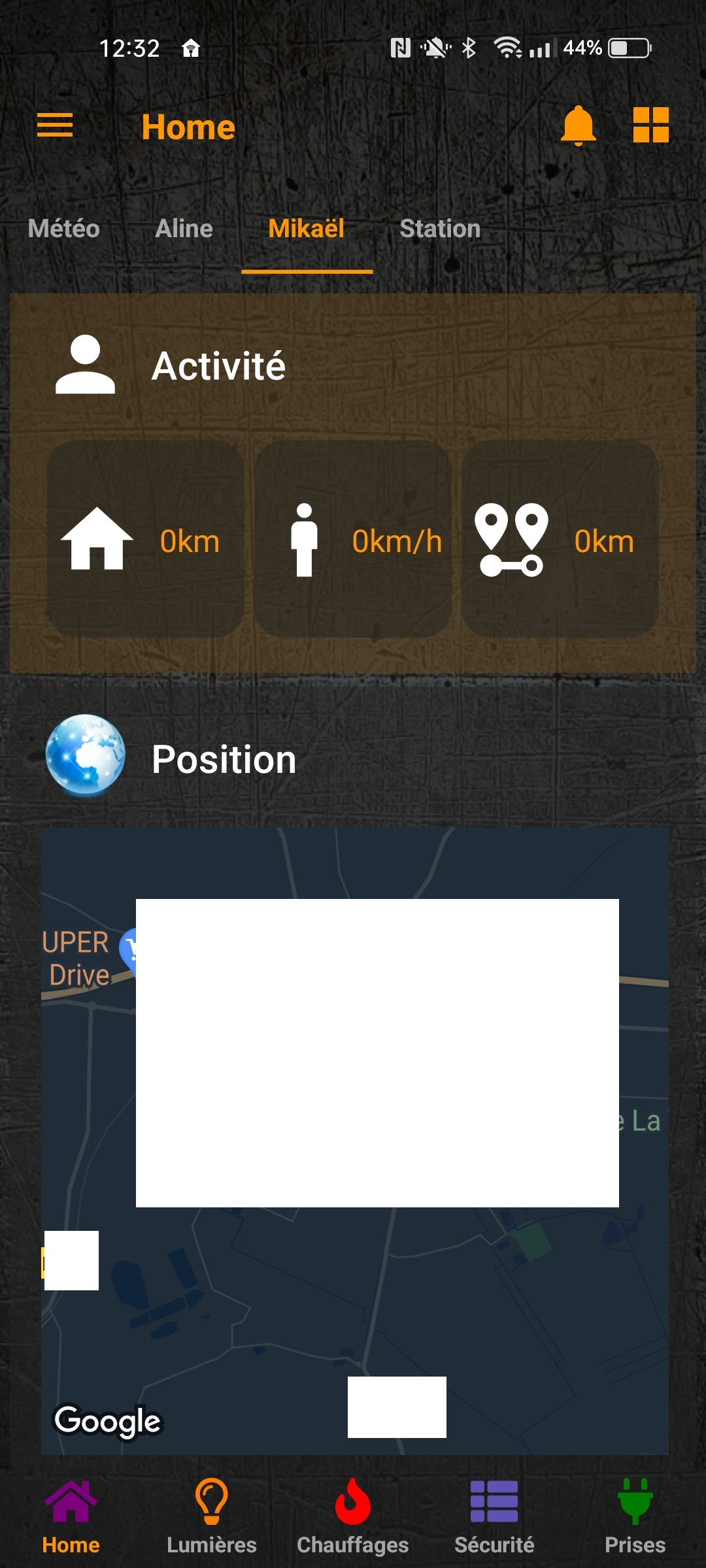Screen dimensions: 706x1568
Task: Open the grid dashboard icon
Action: coord(651,125)
